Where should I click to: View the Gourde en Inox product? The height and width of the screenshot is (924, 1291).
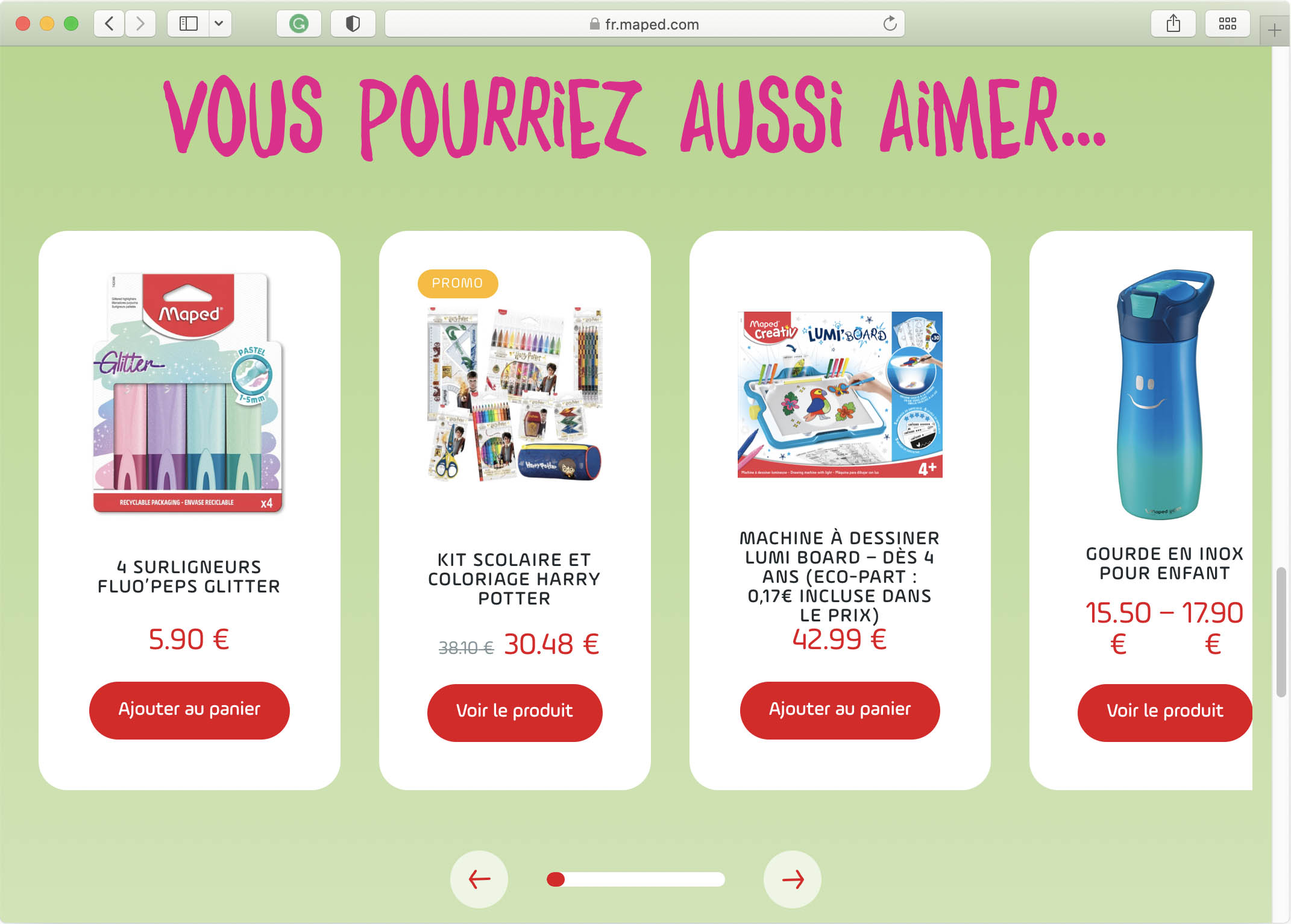click(x=1164, y=711)
